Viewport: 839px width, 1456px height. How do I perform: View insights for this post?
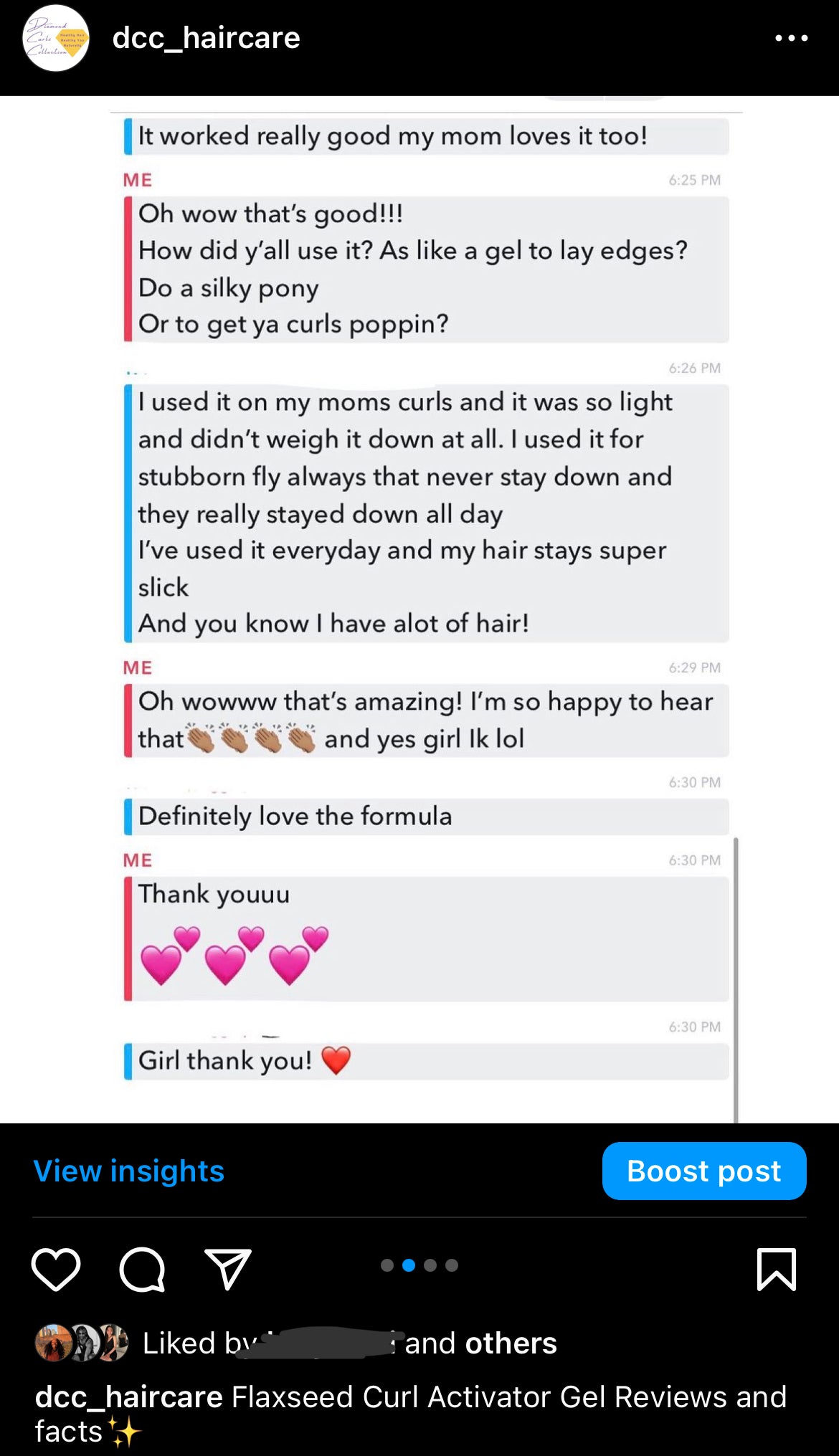(129, 1171)
